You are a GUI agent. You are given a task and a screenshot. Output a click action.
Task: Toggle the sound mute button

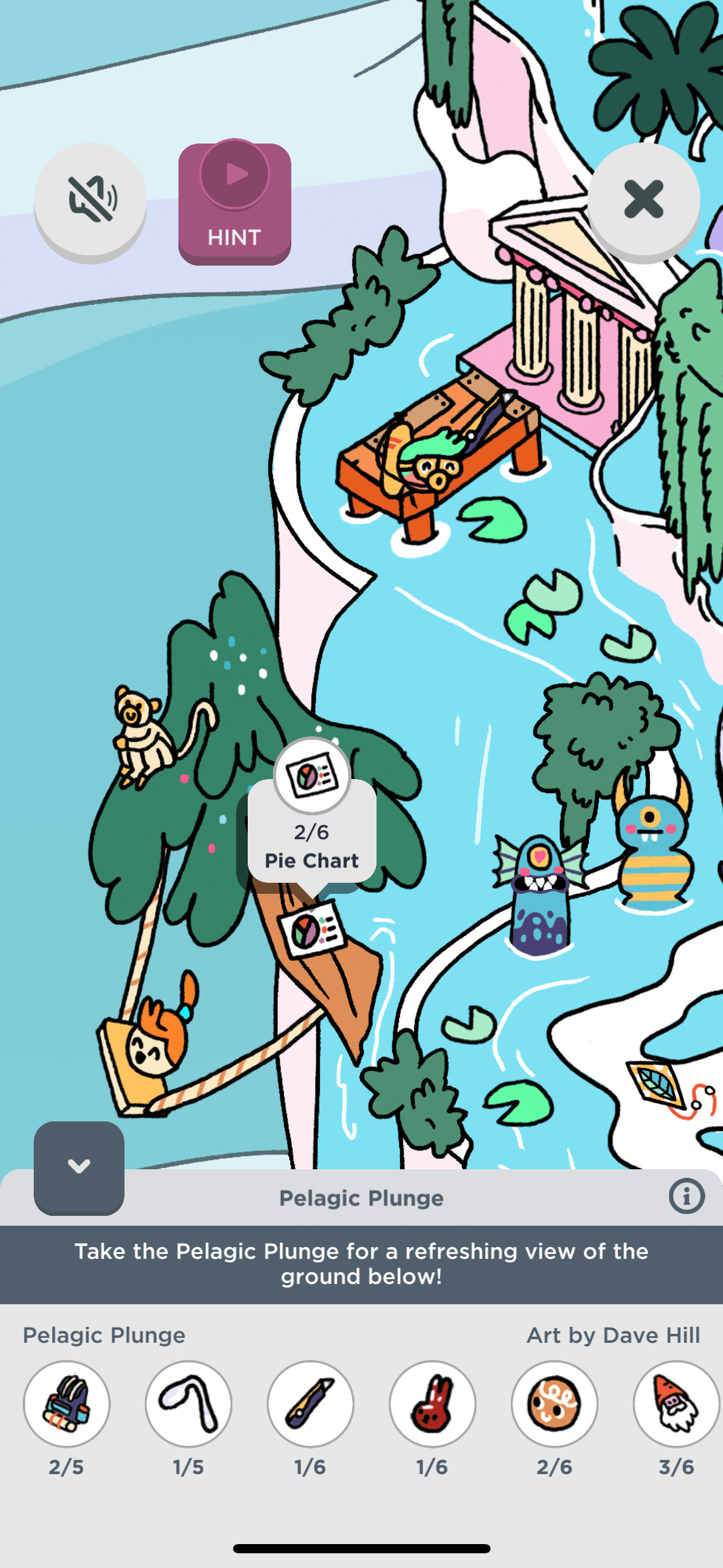[x=90, y=199]
